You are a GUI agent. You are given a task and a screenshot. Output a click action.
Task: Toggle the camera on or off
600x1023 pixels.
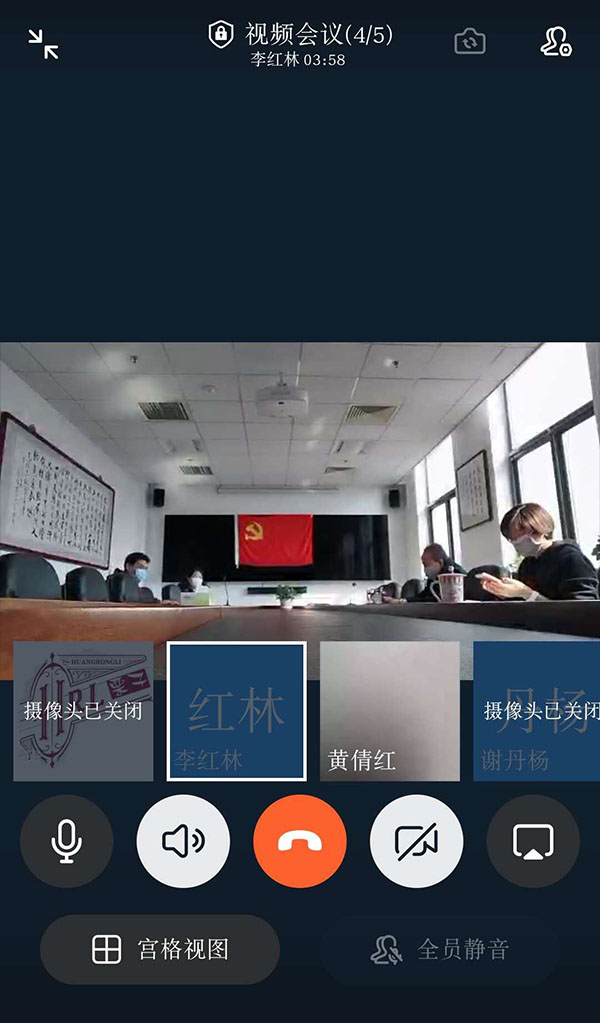(416, 841)
